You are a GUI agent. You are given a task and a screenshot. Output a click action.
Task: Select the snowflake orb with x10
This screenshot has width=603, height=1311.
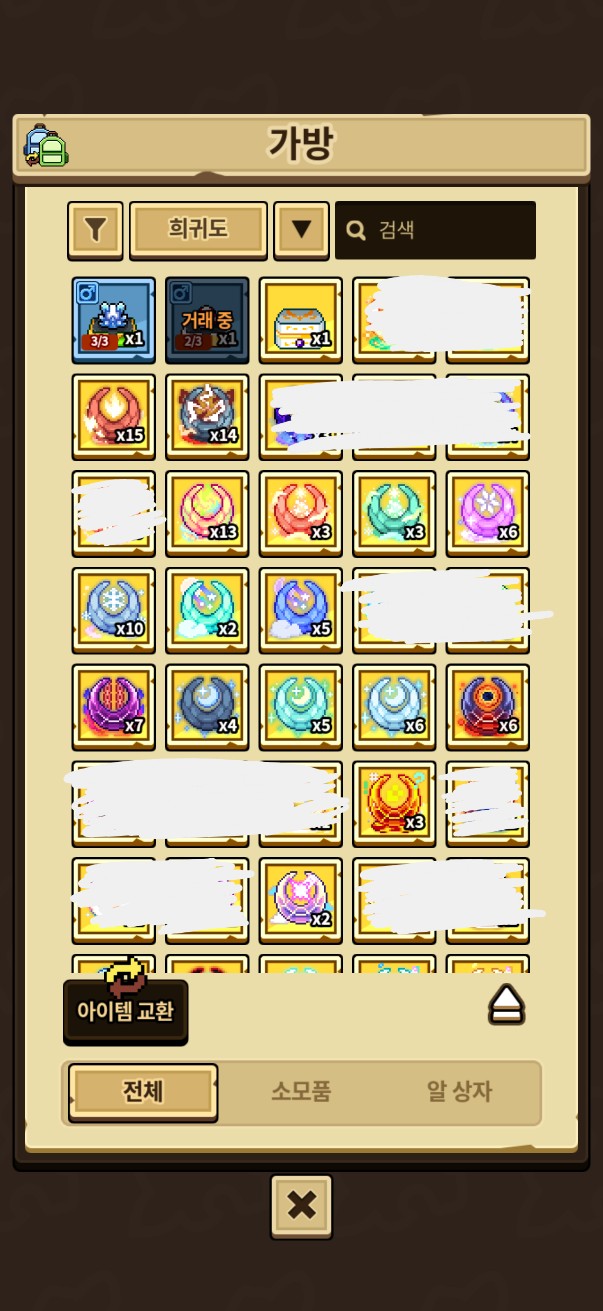pyautogui.click(x=114, y=610)
